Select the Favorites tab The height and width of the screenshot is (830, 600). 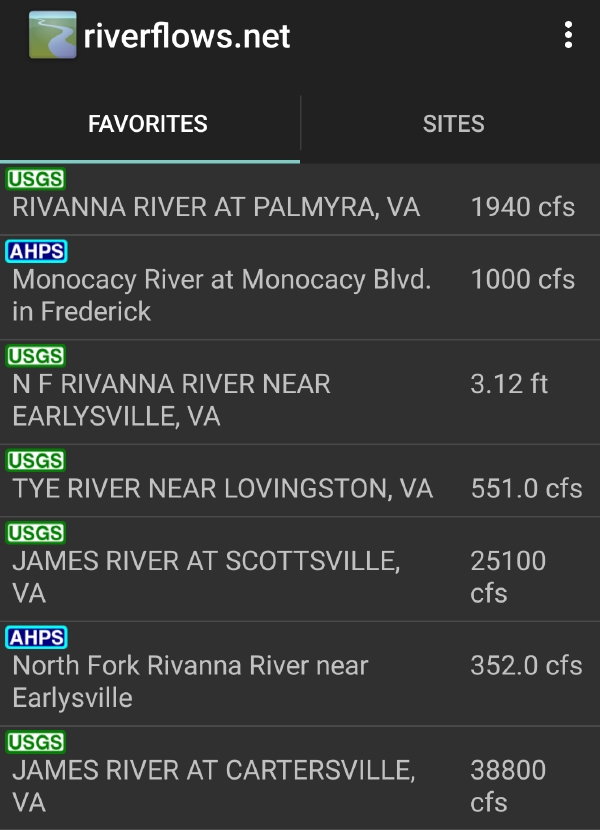pos(148,124)
